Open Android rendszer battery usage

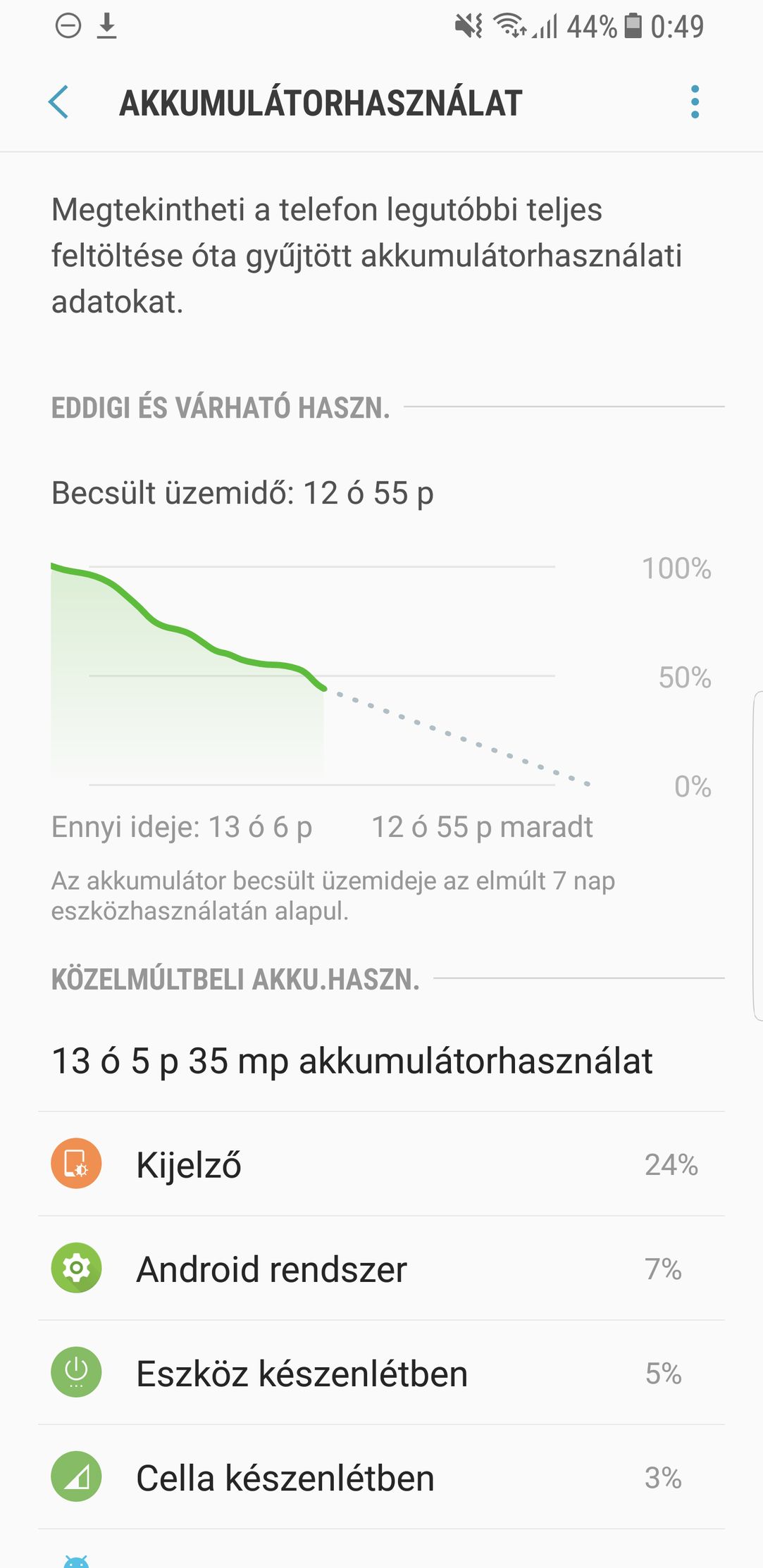pos(381,1268)
